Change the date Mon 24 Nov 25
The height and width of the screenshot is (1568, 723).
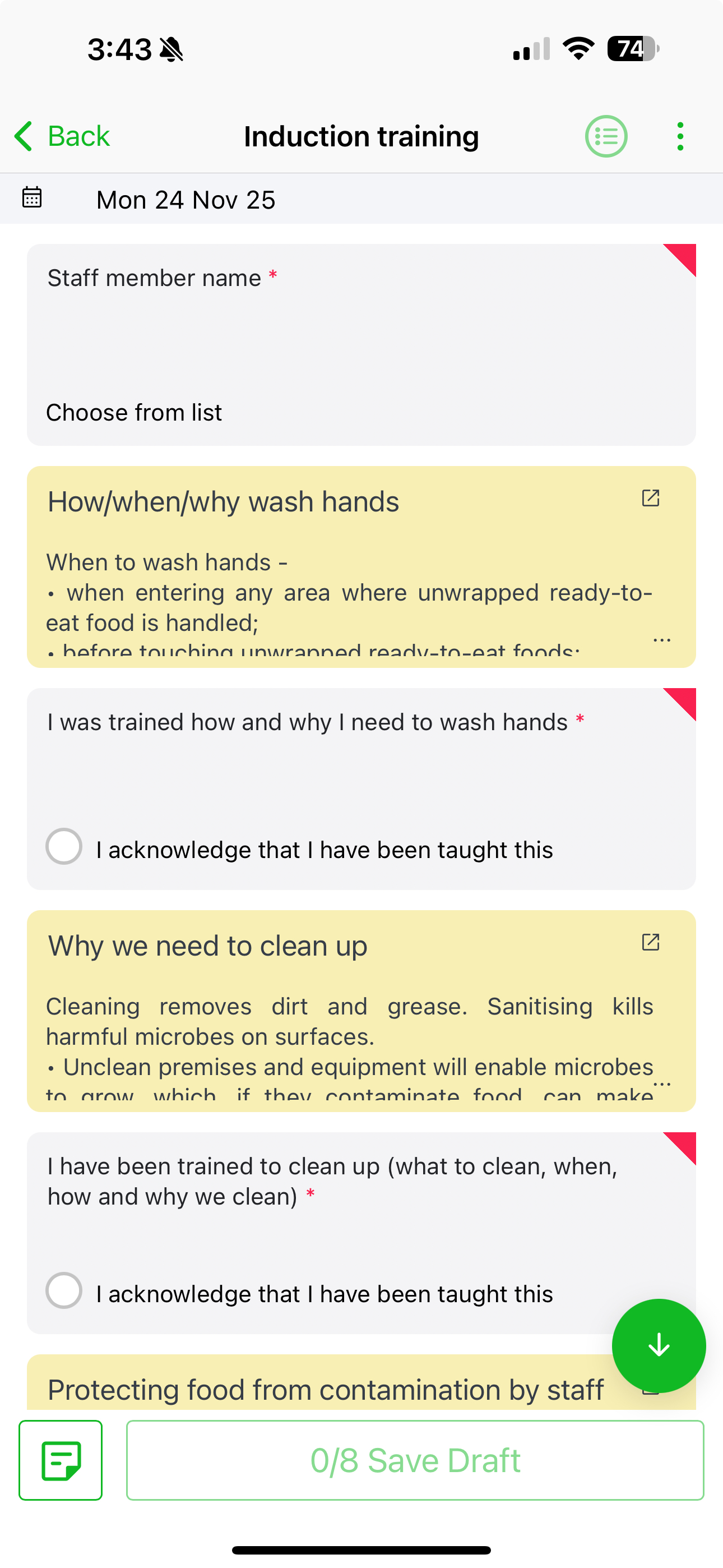(x=185, y=200)
